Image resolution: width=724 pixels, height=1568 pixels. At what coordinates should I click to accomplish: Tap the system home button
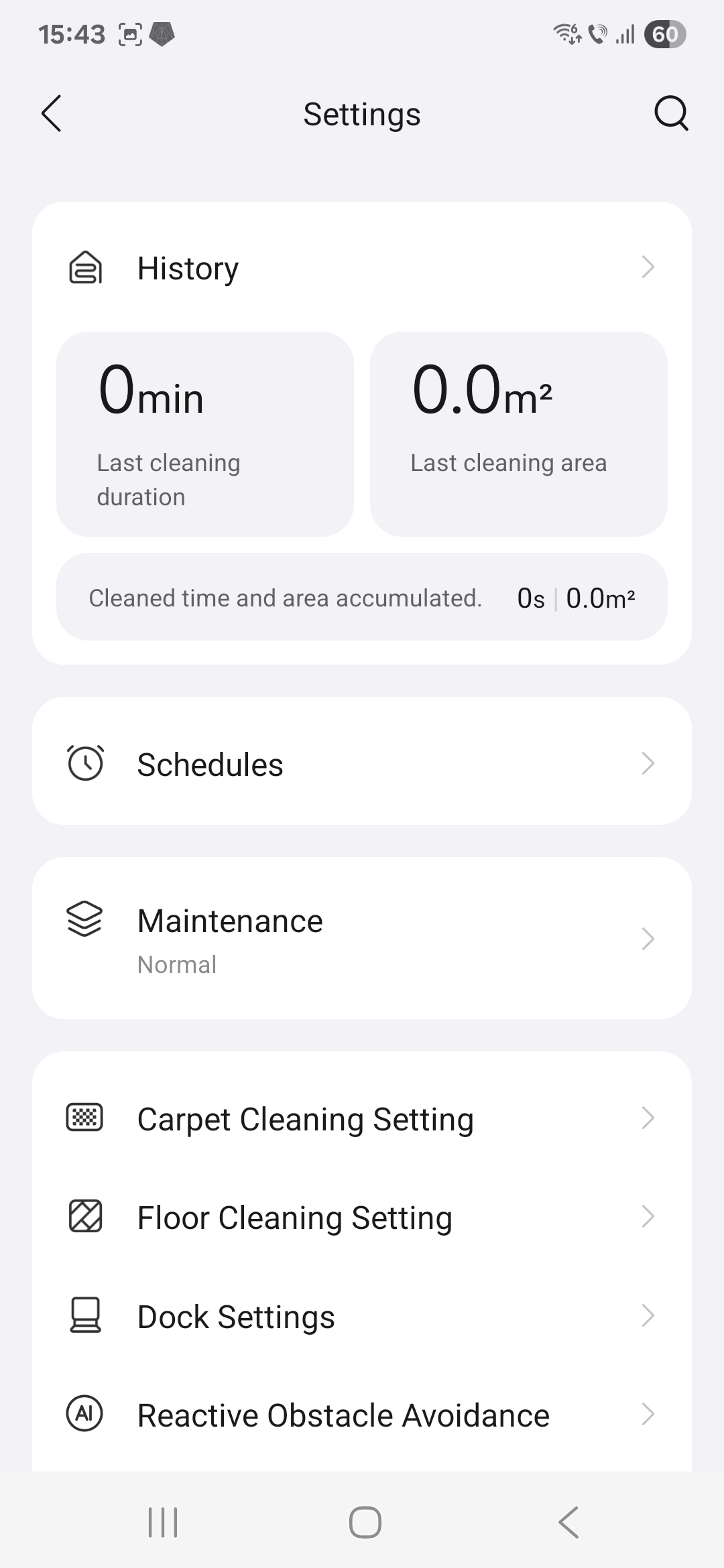[x=365, y=1522]
